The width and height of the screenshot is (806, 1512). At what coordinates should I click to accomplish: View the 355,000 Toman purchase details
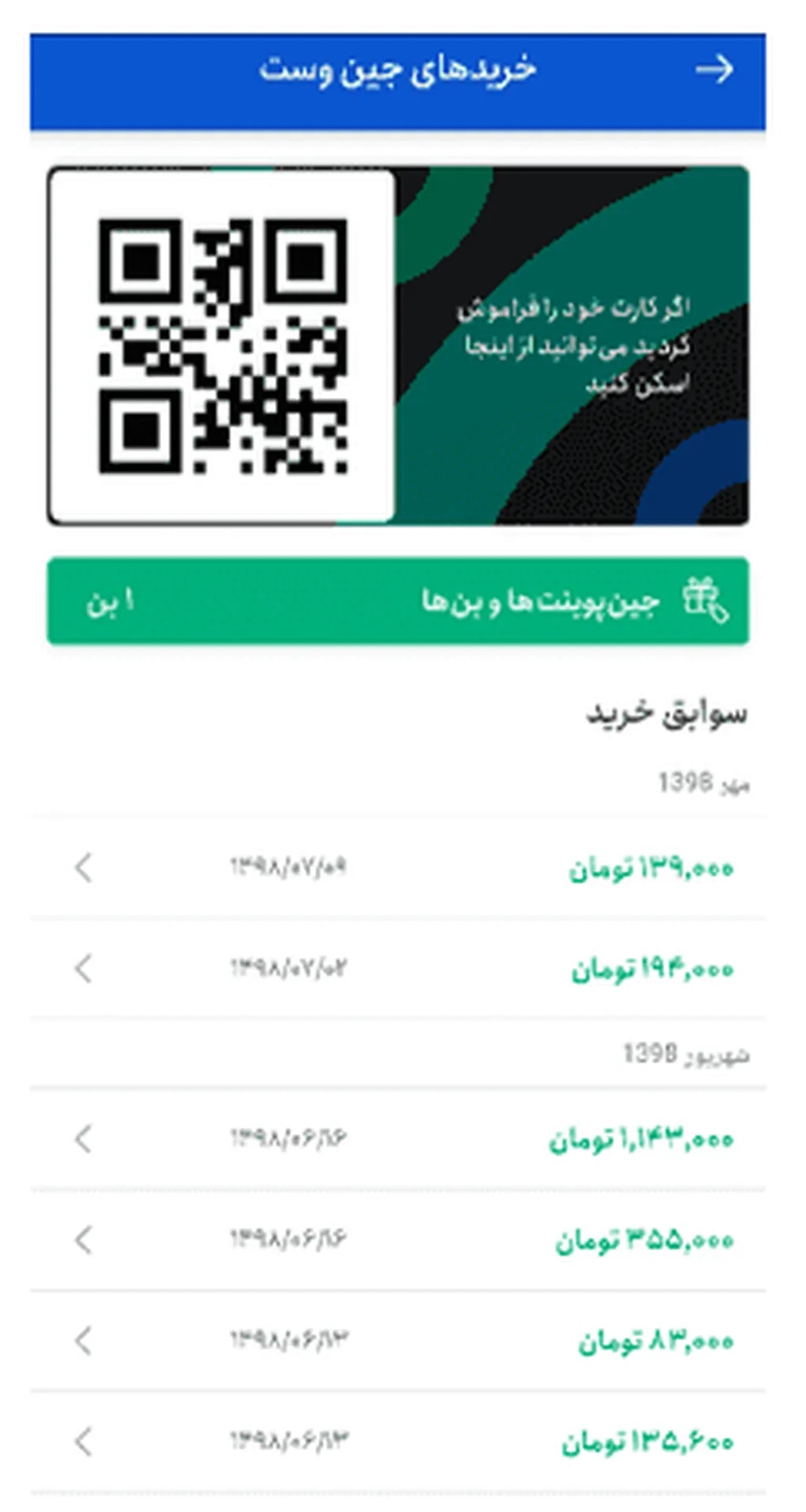397,1240
